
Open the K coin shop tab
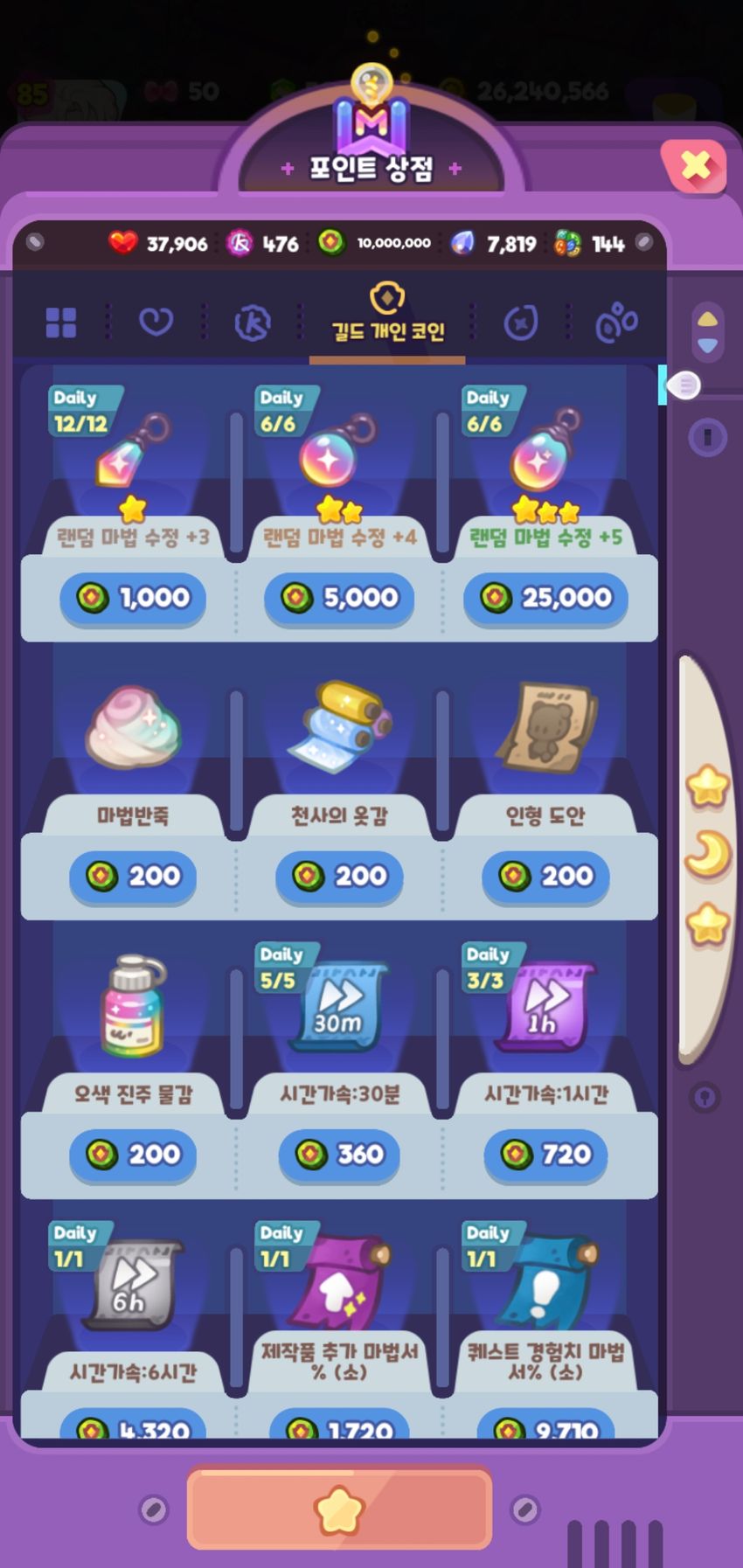coord(252,323)
